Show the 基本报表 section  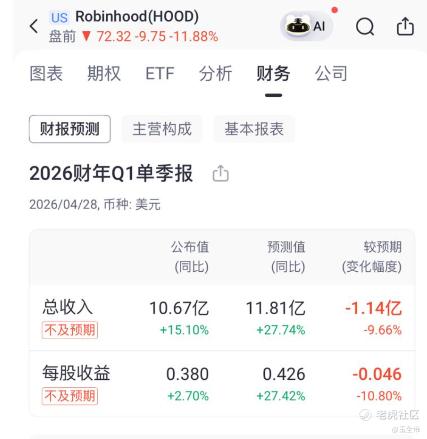[254, 129]
